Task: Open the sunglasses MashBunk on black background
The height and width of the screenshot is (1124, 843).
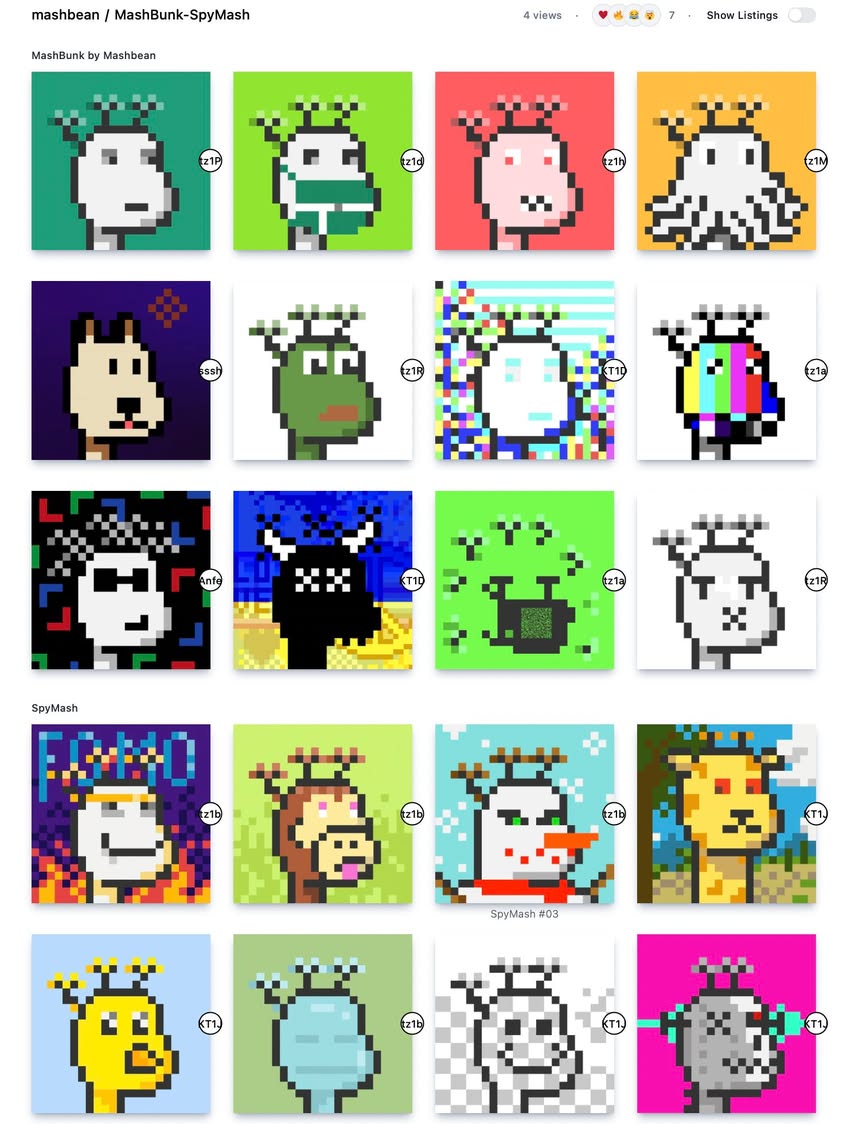Action: [121, 579]
